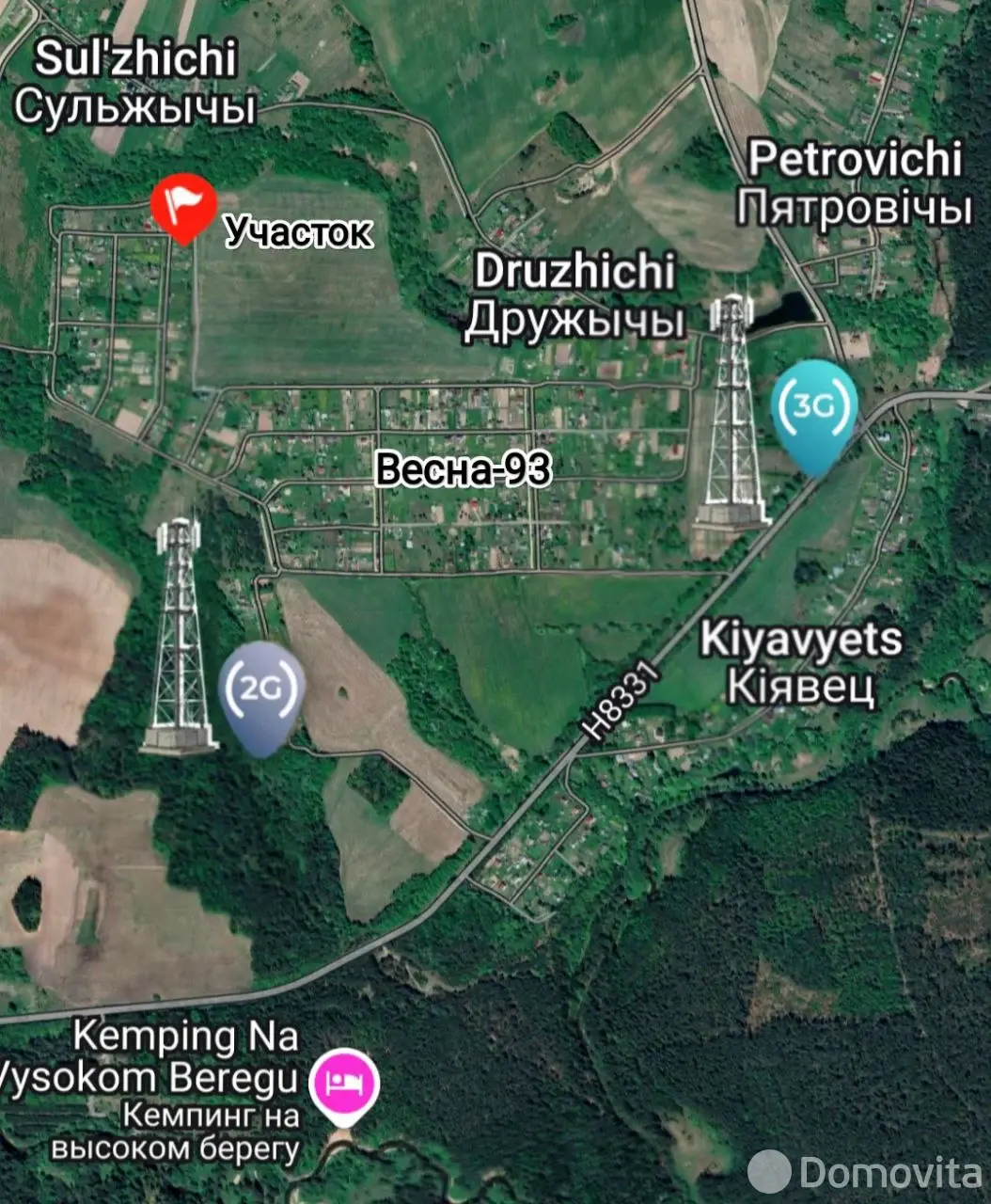Click the small pond next to Druzhichi tower
Viewport: 991px width, 1204px height.
click(x=786, y=310)
